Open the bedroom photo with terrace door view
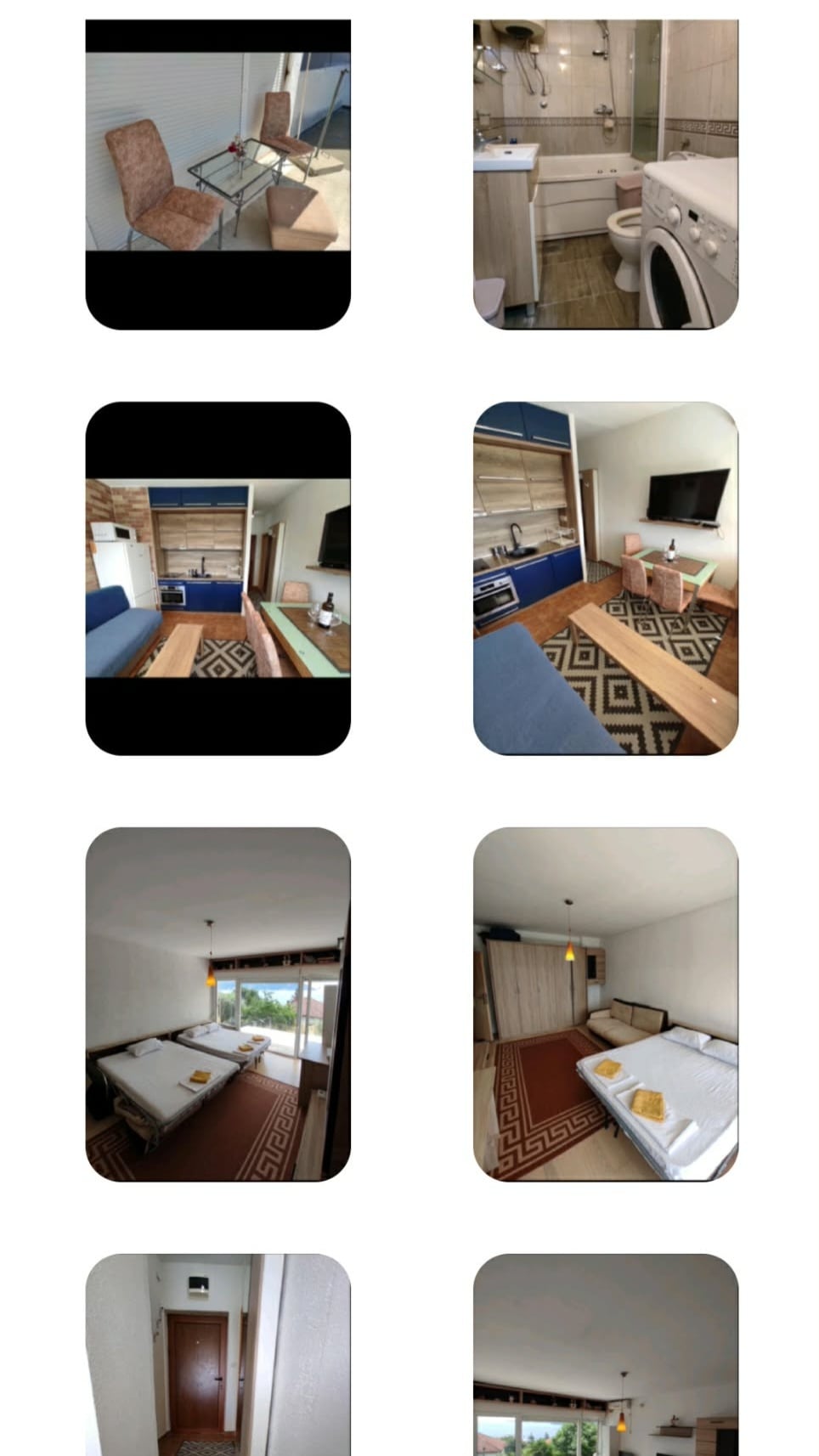819x1456 pixels. [x=217, y=1003]
